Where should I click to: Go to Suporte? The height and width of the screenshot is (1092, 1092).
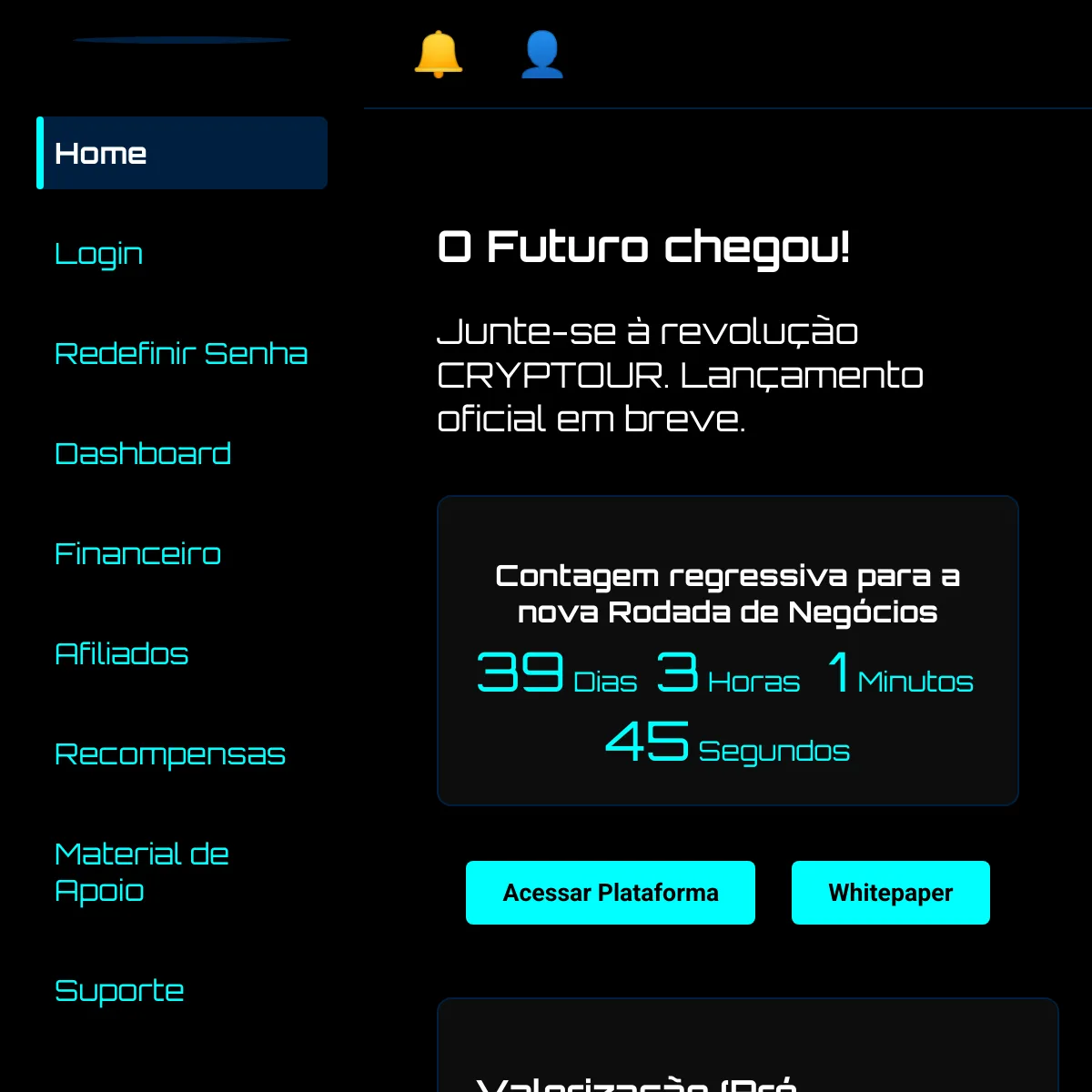click(119, 990)
